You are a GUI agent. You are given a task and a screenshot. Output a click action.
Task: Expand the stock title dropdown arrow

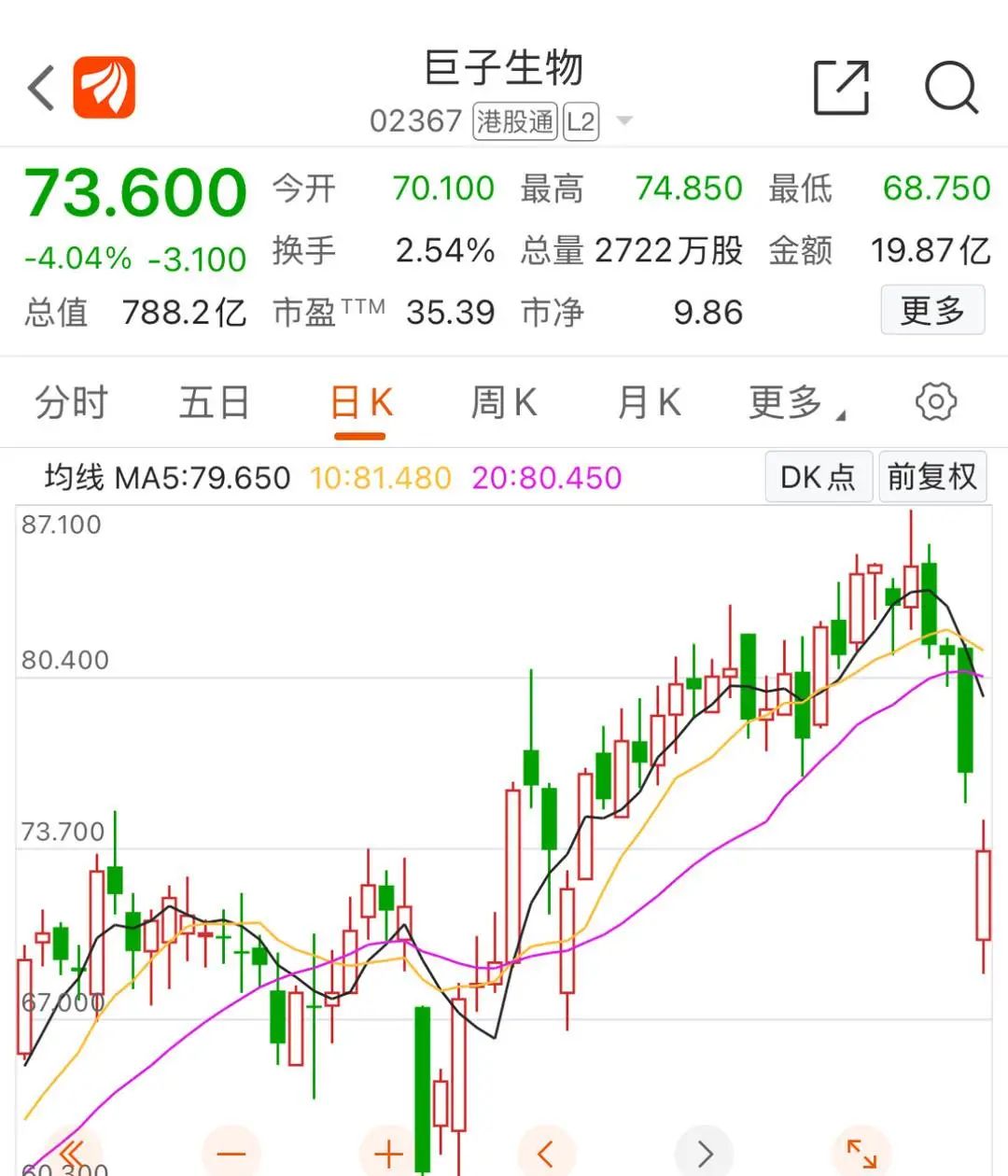[624, 121]
